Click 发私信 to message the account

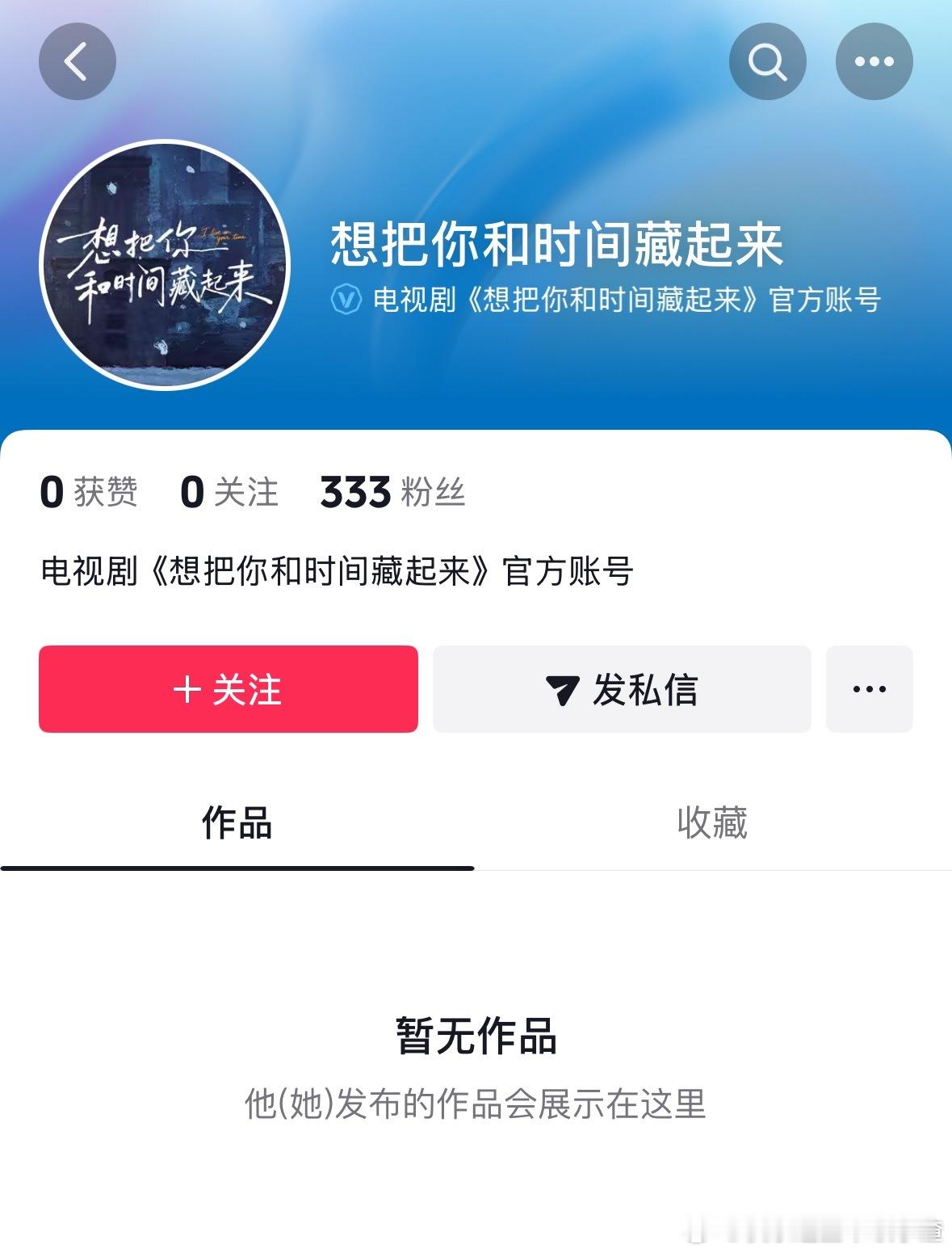[622, 689]
